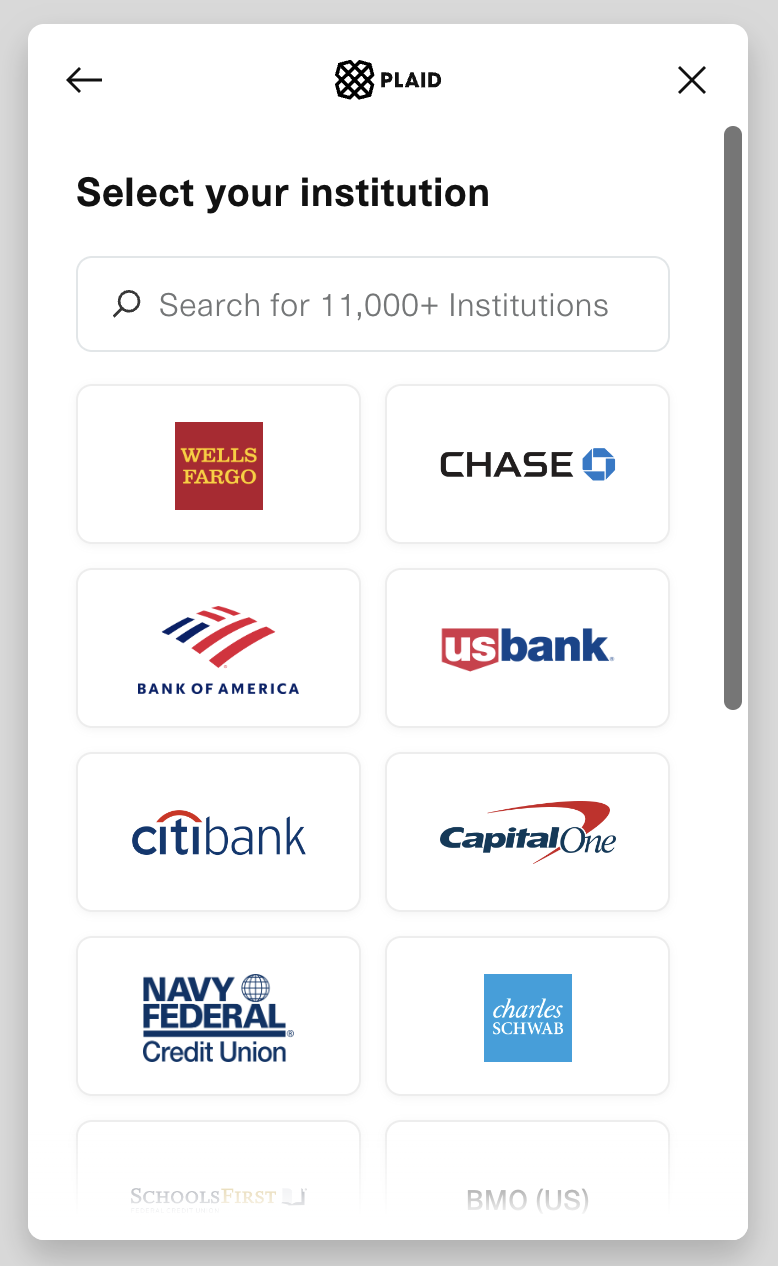Select Capital One
Image resolution: width=778 pixels, height=1266 pixels.
tap(527, 833)
